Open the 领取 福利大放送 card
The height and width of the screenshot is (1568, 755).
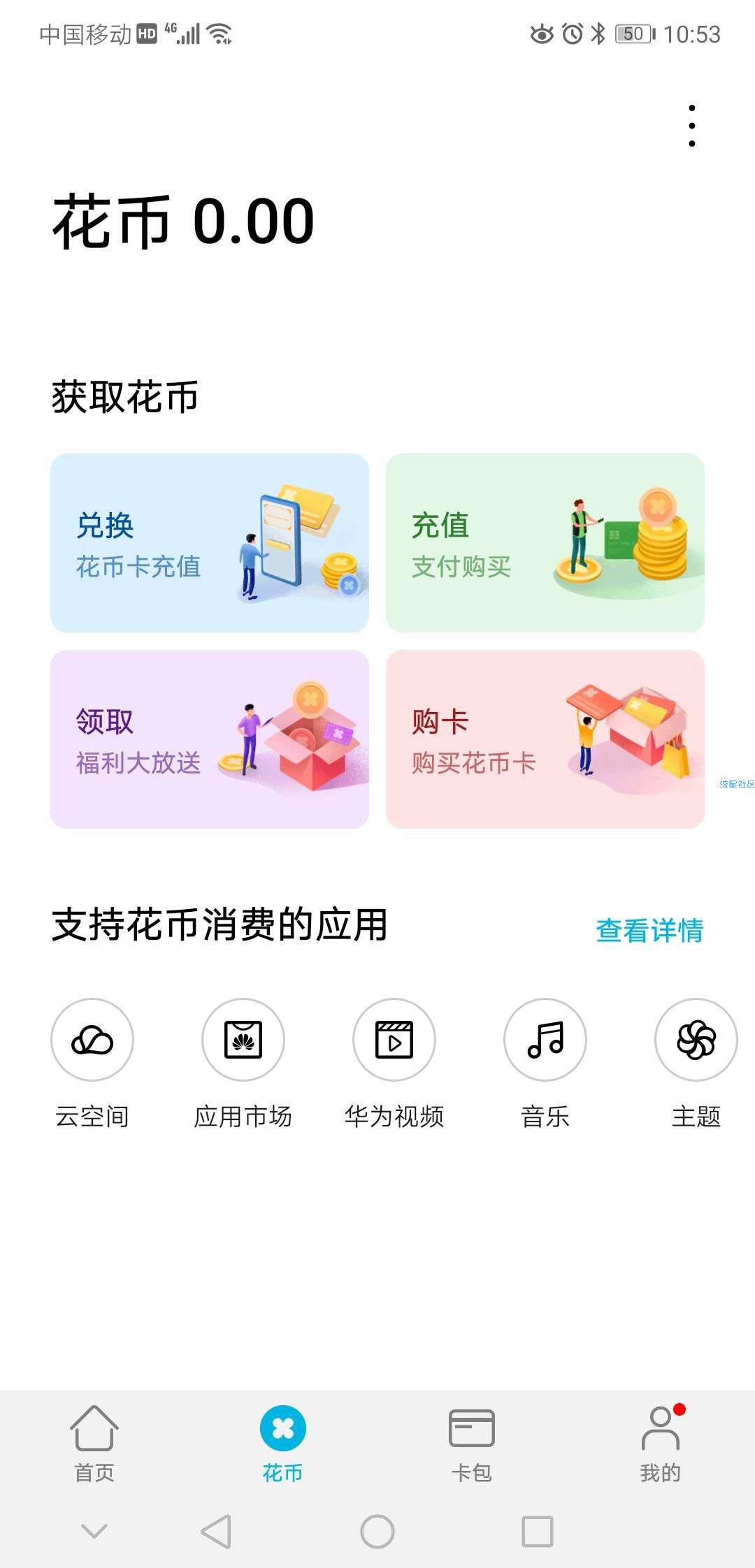[x=210, y=739]
